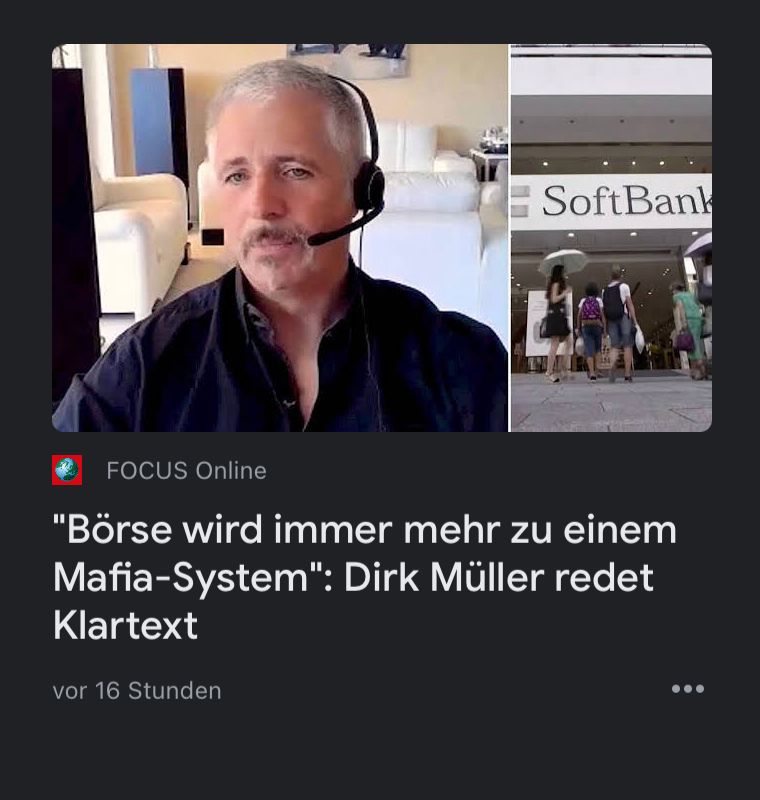Viewport: 760px width, 800px height.
Task: Click the dark area below the timestamp
Action: [380, 750]
